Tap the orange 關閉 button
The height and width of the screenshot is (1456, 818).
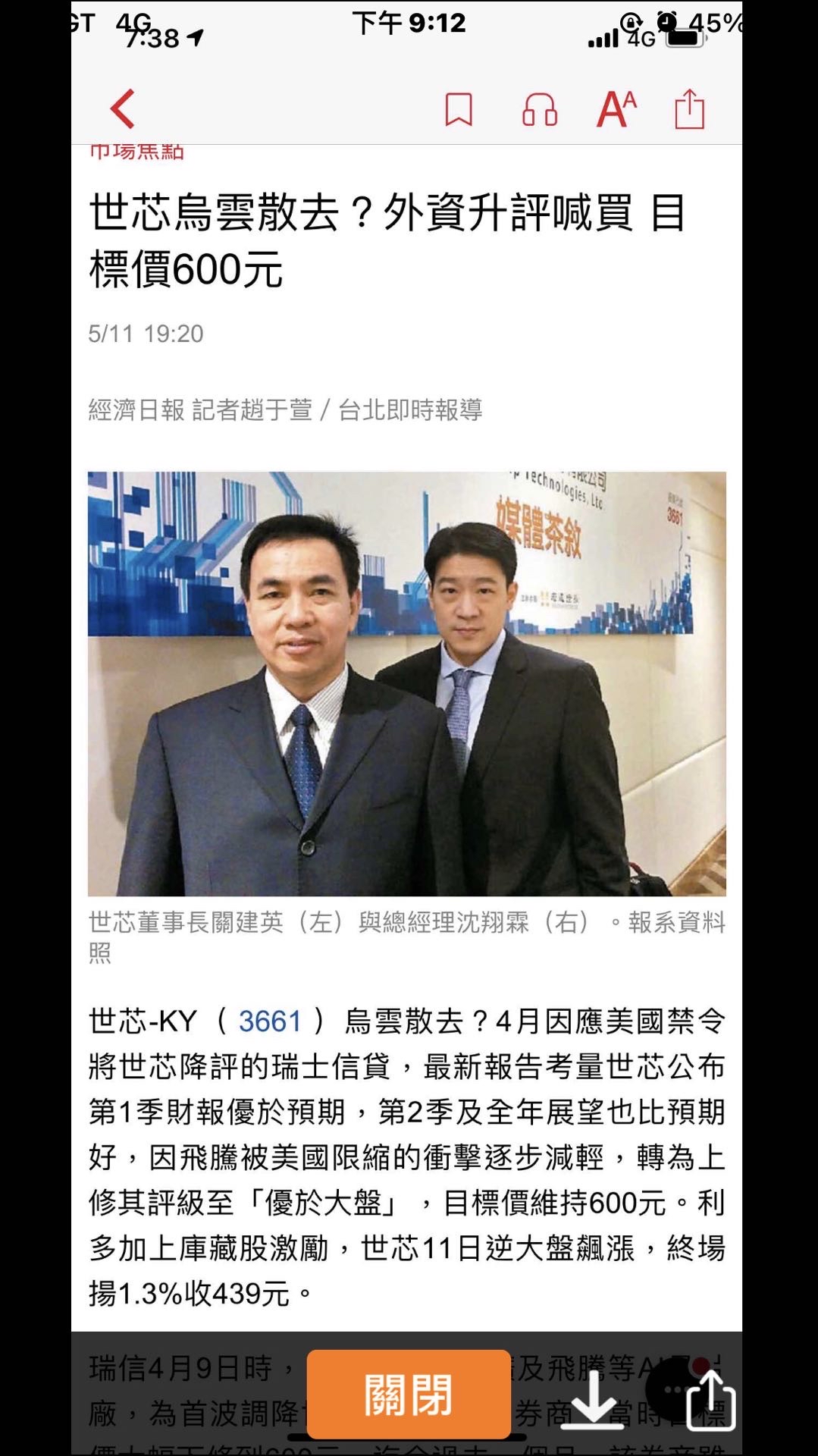click(x=409, y=1394)
